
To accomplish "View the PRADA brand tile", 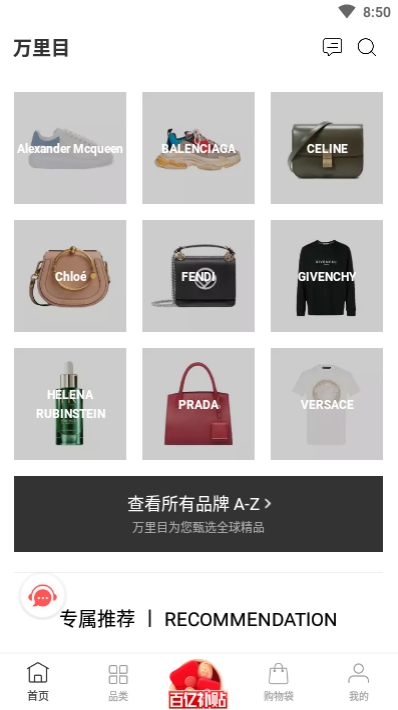I will click(x=198, y=404).
